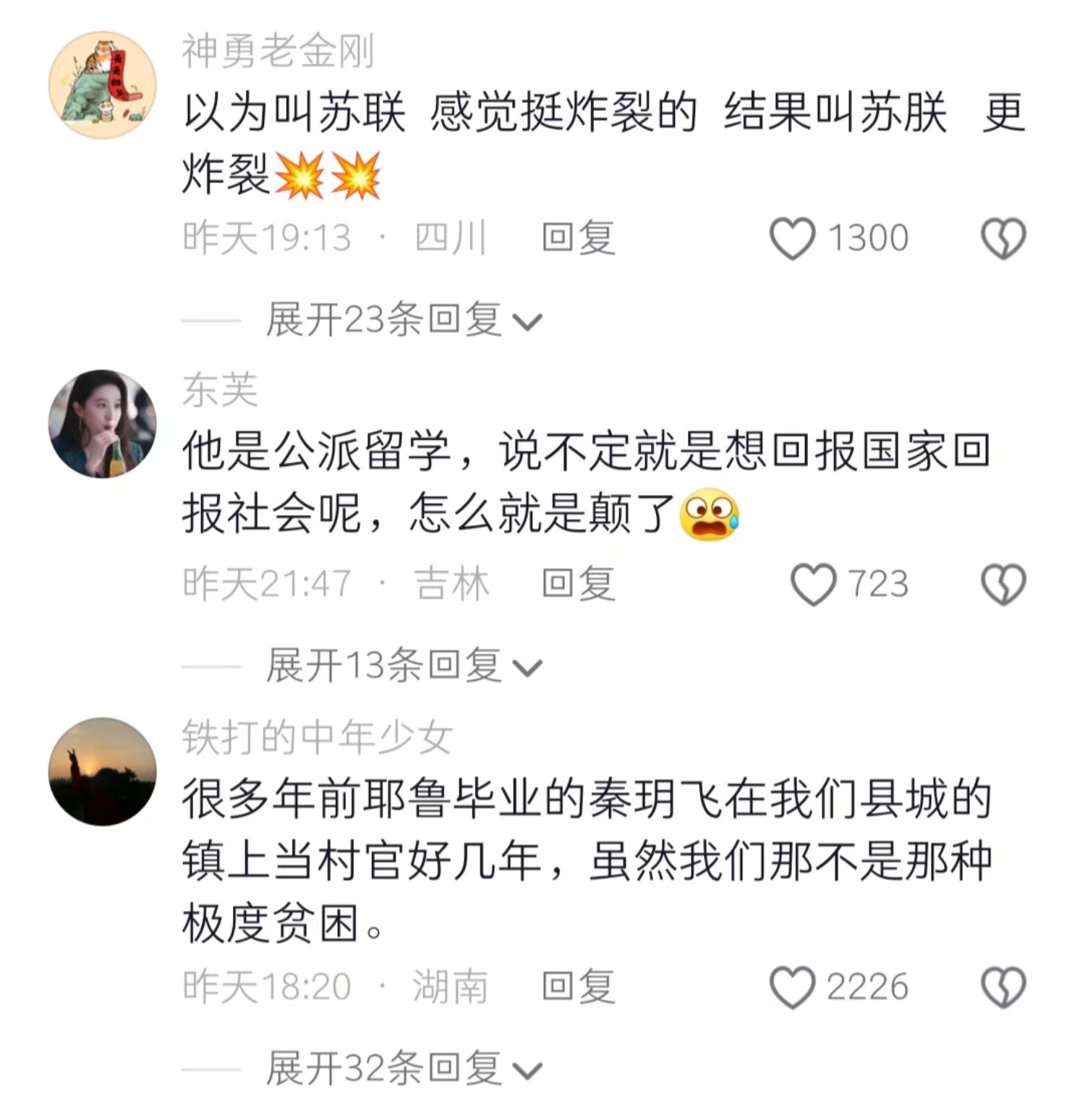
Task: Dislike 东芙's comment
Action: [1003, 584]
